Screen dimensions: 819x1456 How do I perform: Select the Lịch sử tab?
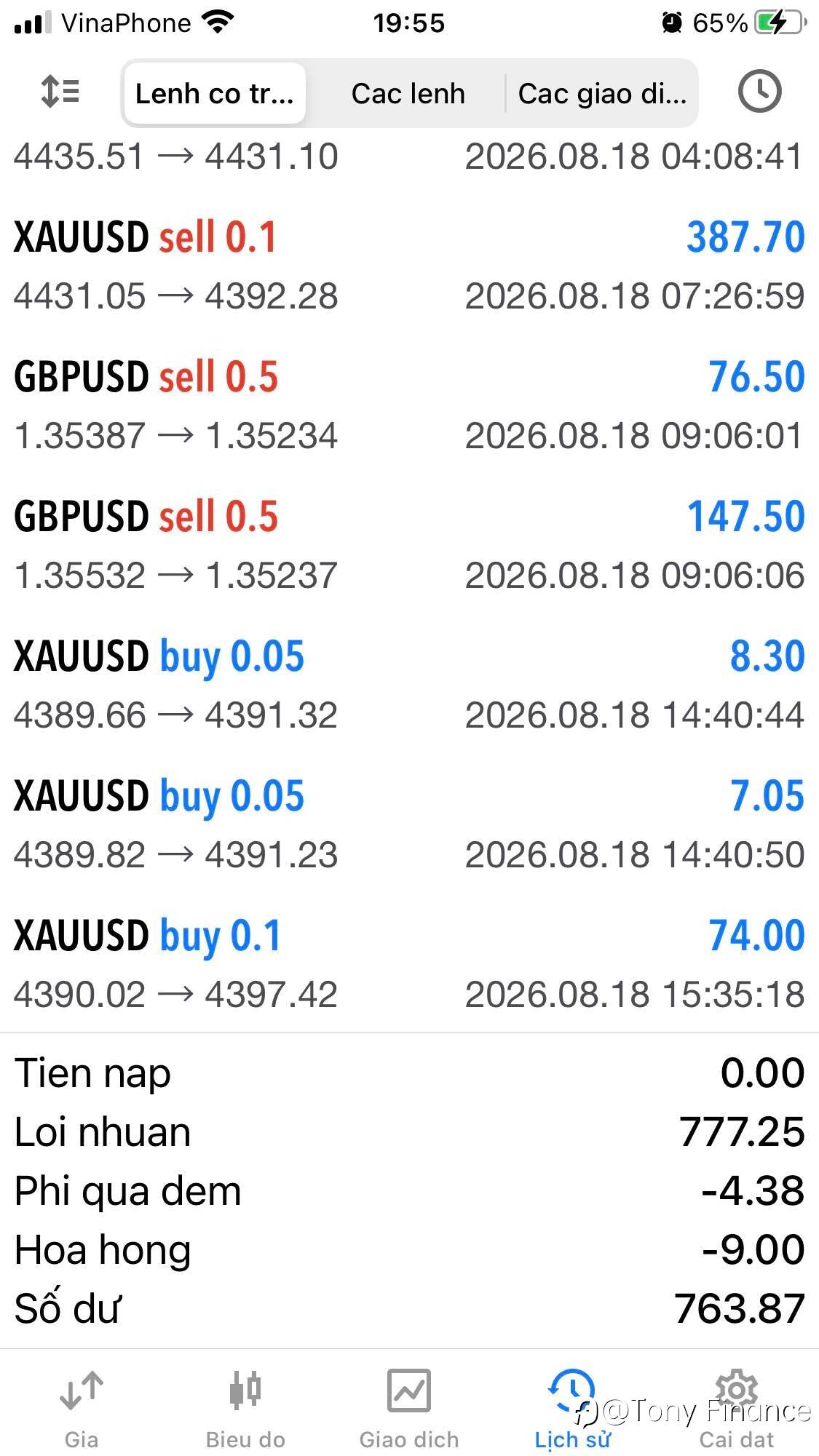tap(573, 1409)
